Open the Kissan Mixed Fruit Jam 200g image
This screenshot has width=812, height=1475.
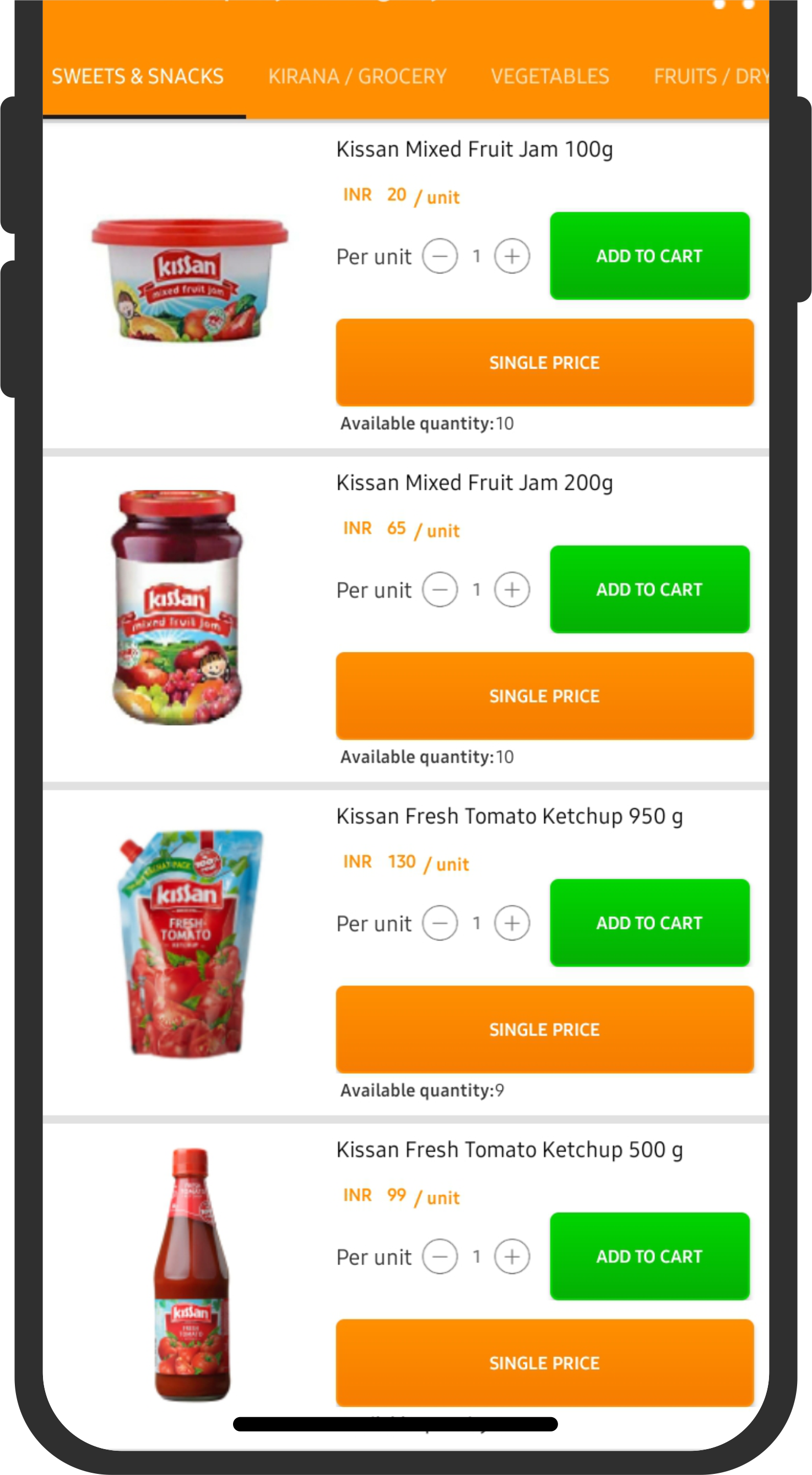177,607
